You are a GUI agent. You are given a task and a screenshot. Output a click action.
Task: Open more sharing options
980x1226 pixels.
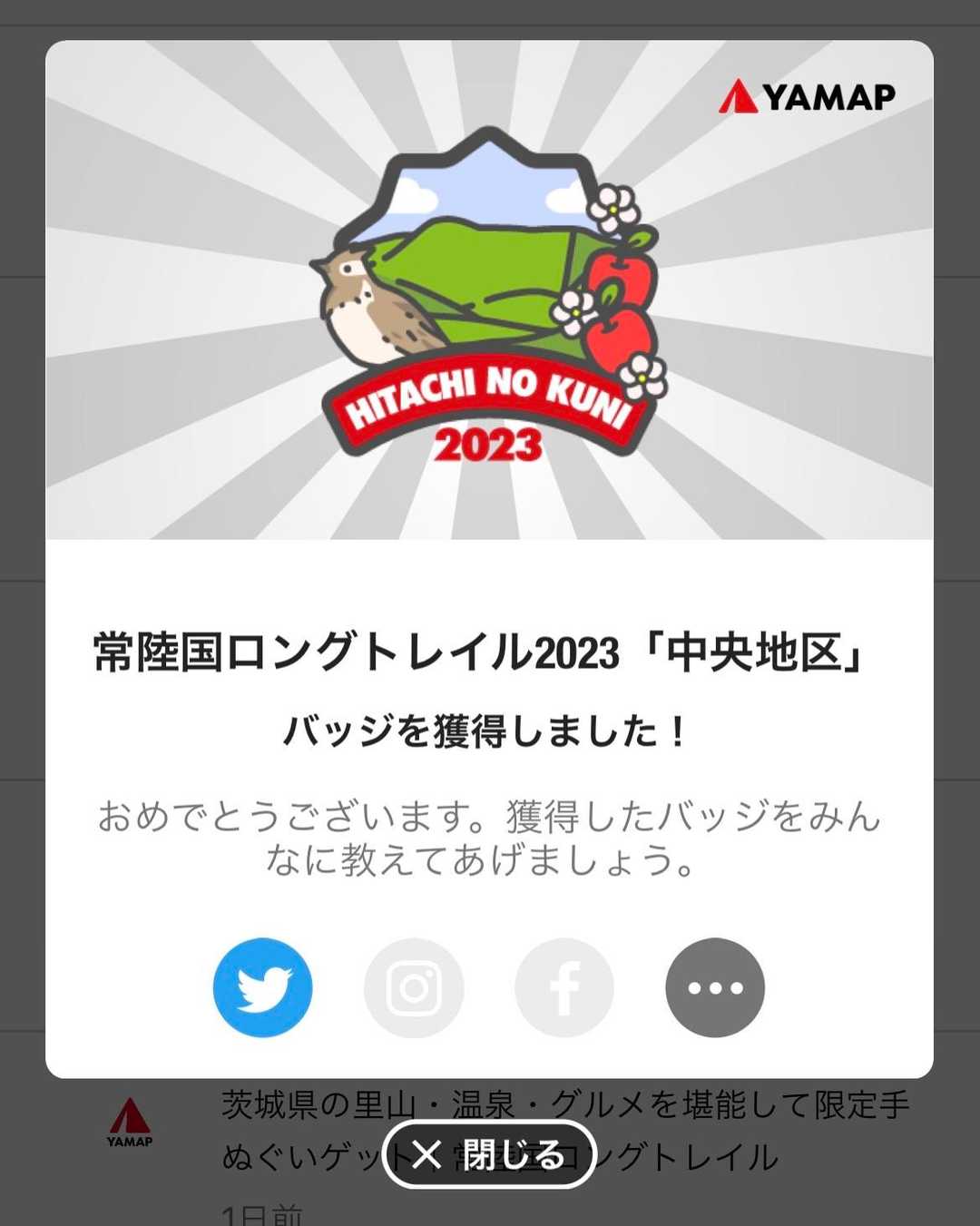pos(715,987)
